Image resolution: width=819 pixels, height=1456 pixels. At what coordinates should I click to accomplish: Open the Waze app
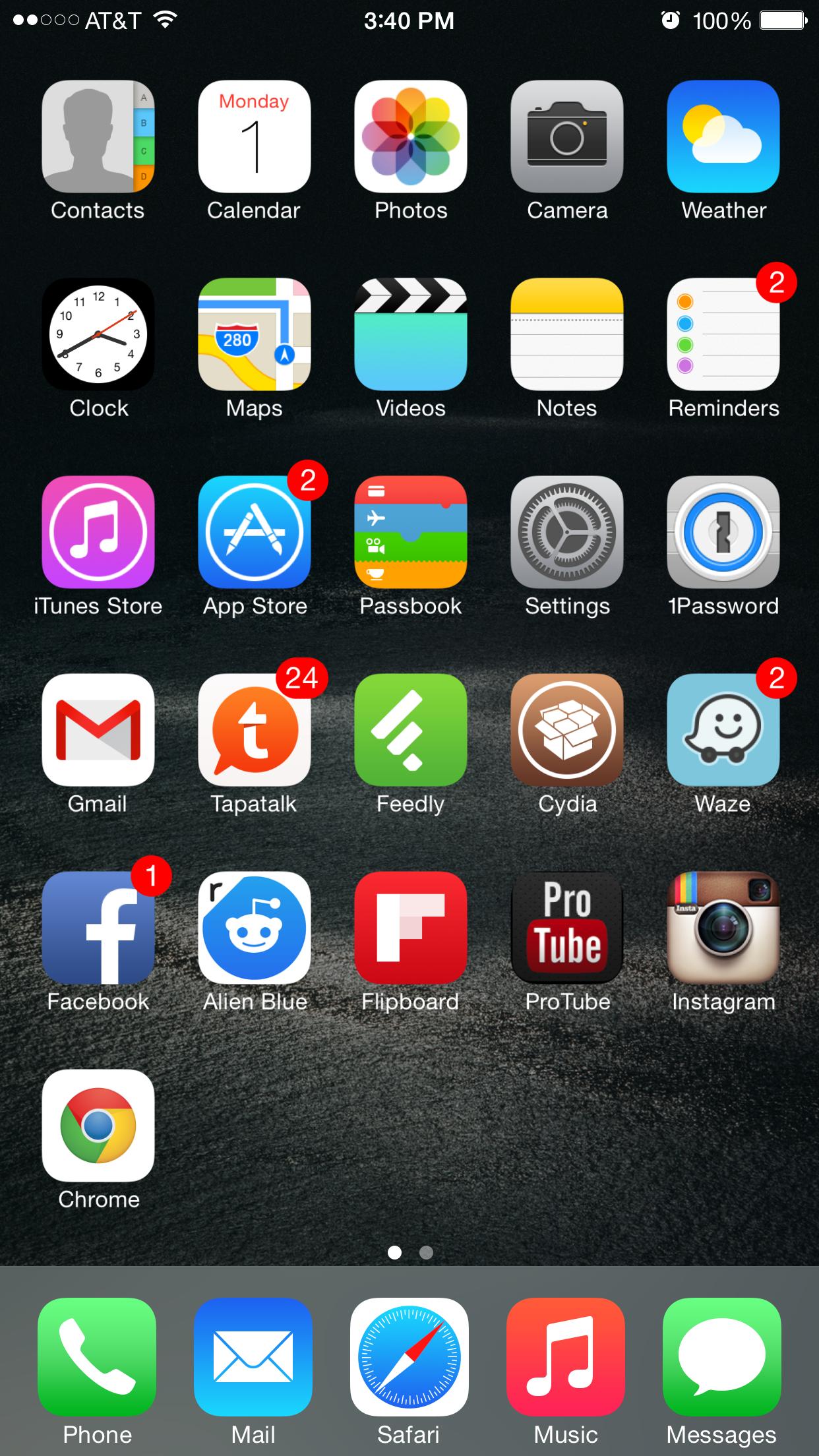(x=723, y=730)
